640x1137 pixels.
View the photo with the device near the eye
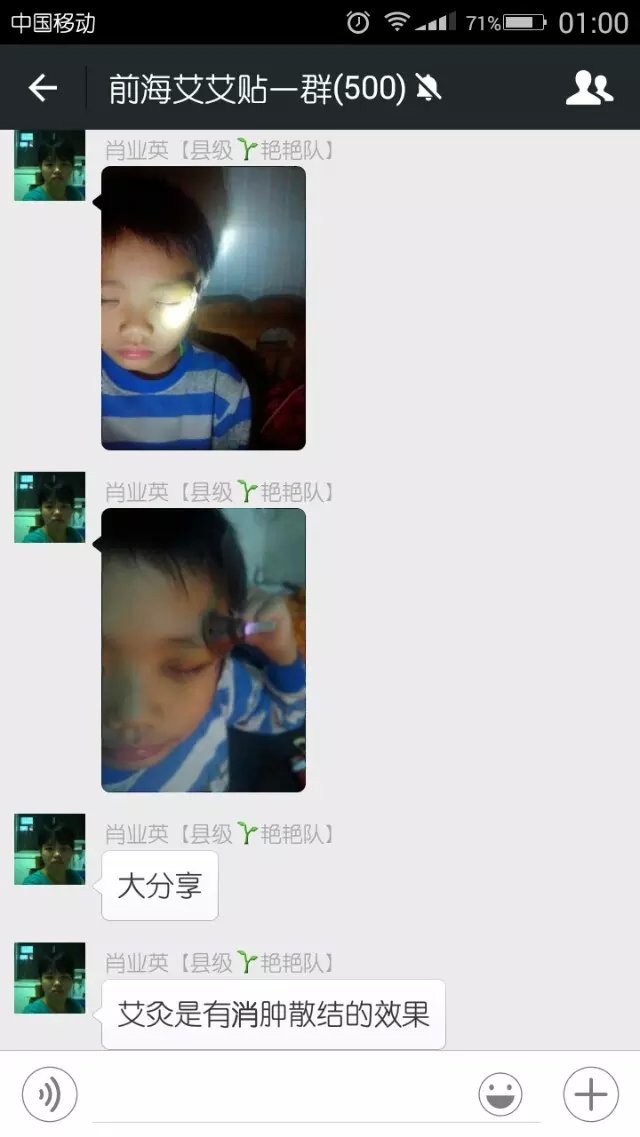click(203, 650)
